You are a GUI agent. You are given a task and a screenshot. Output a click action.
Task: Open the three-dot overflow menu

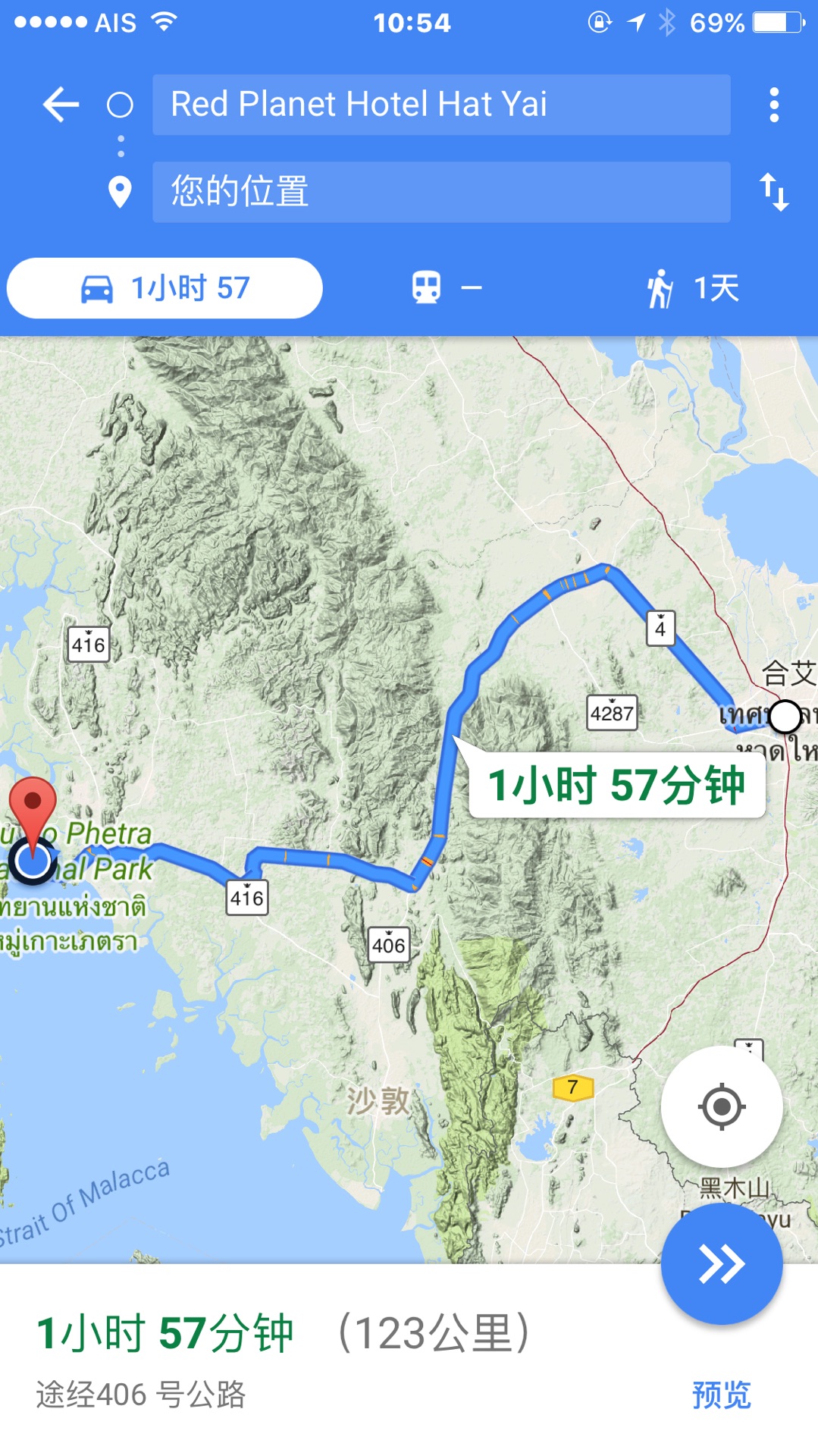tap(773, 105)
